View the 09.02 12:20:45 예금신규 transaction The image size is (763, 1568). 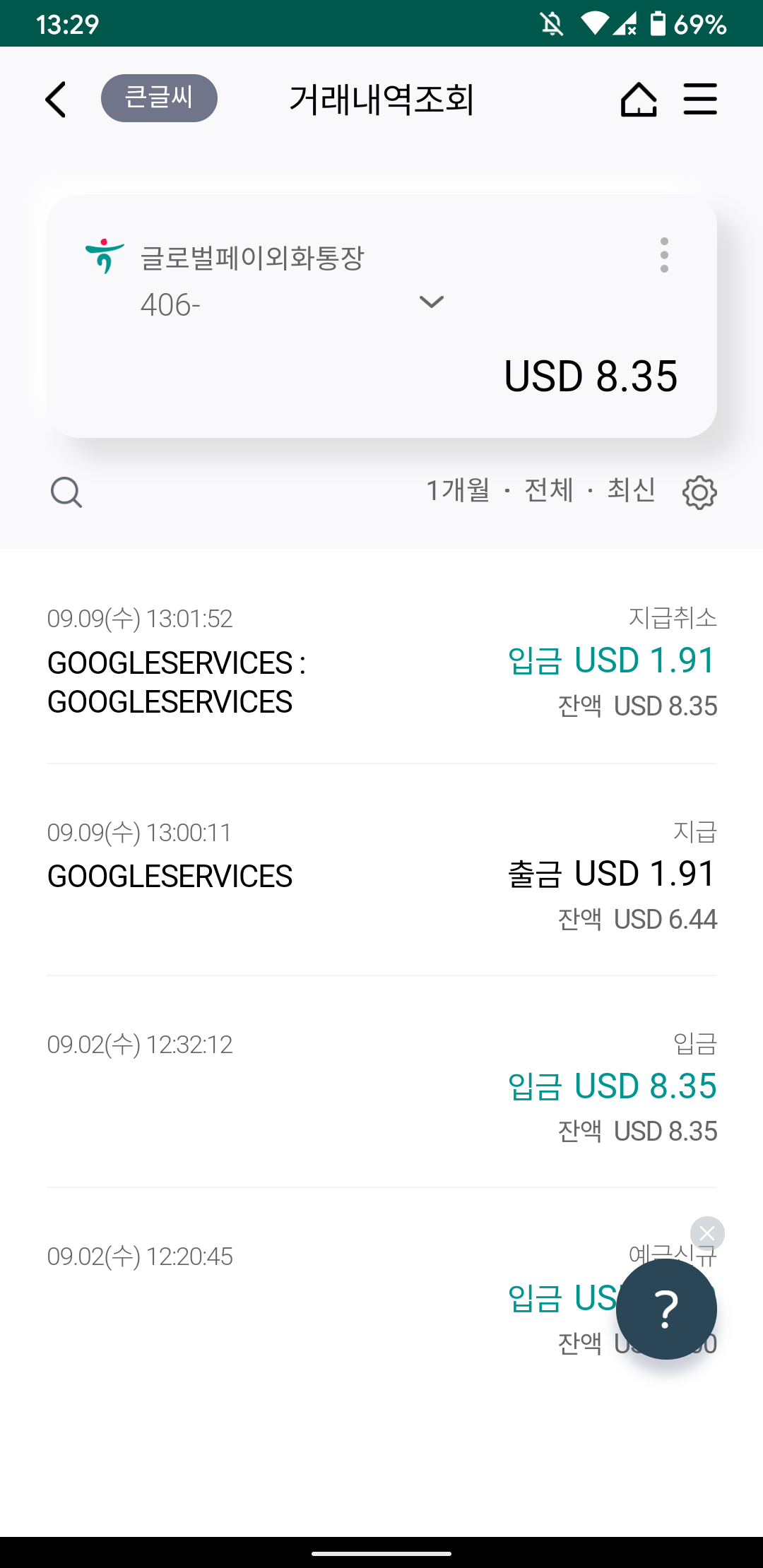(x=283, y=1300)
